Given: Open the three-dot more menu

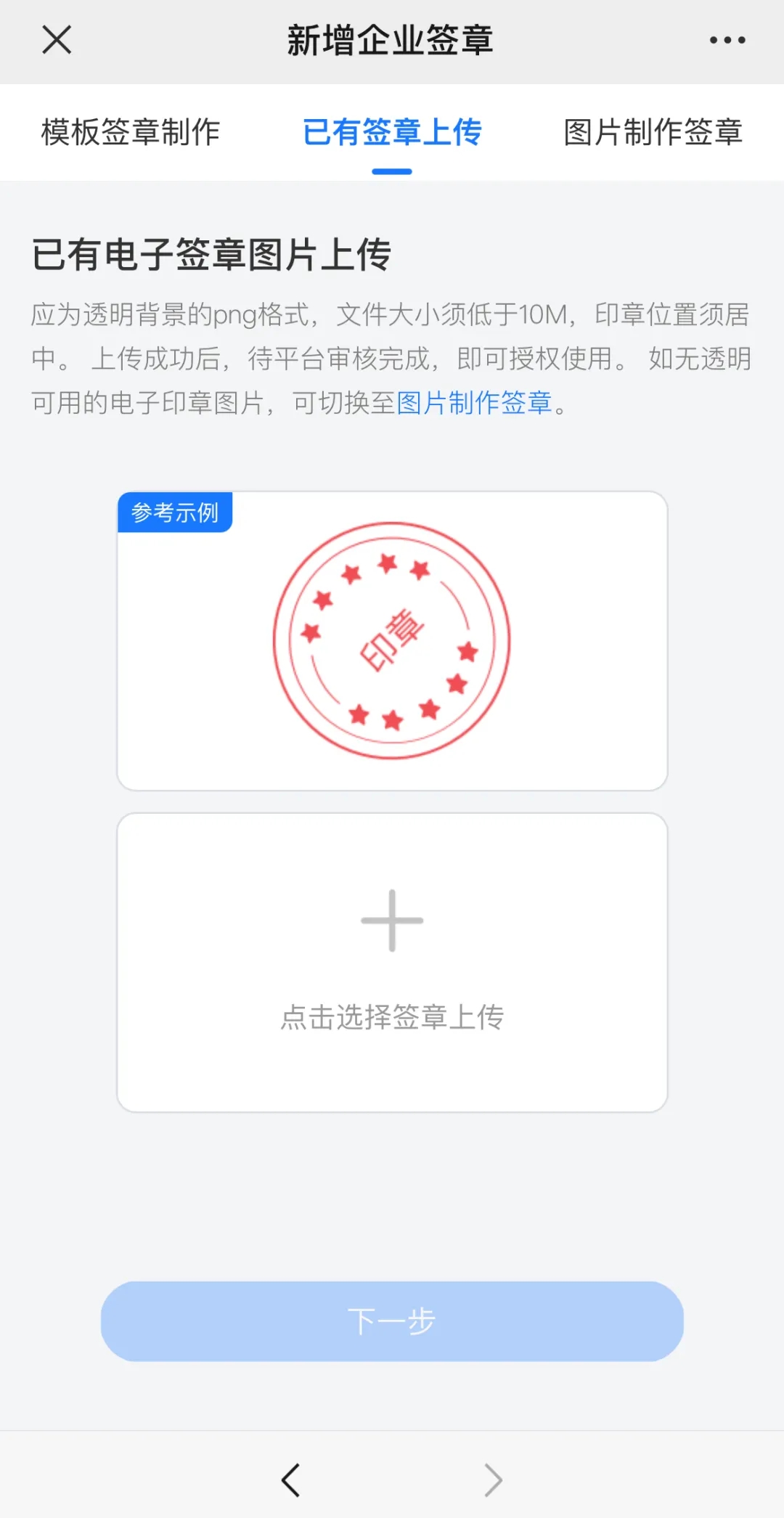Looking at the screenshot, I should point(727,40).
